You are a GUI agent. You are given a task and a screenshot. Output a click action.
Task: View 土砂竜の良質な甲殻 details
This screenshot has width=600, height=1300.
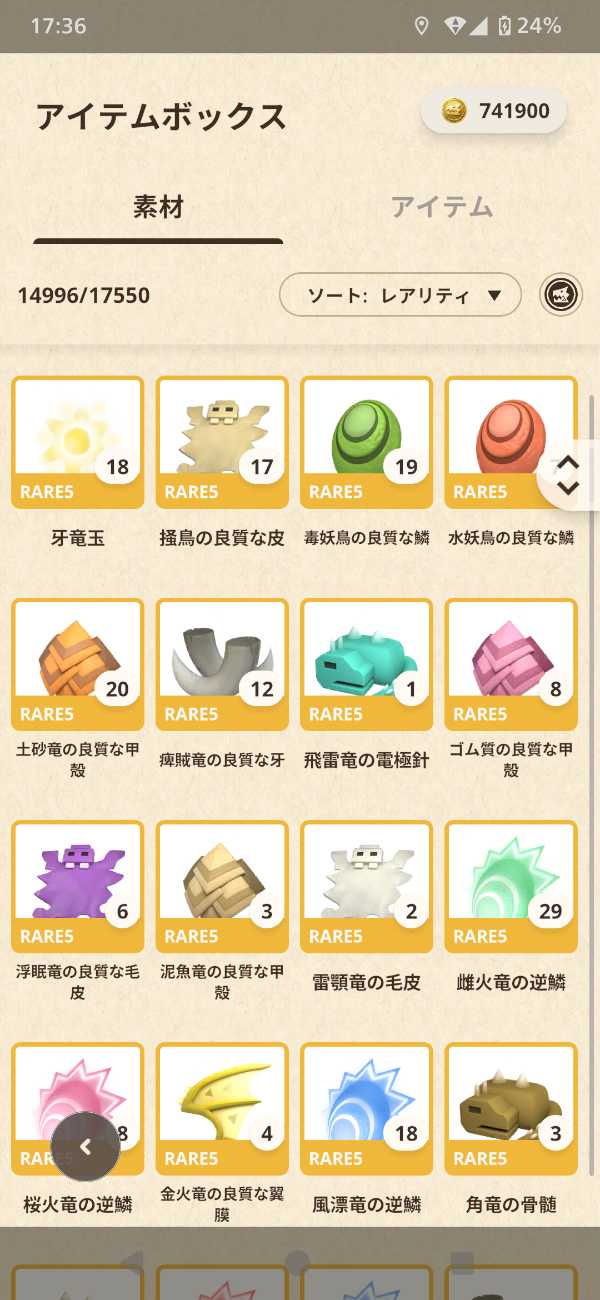point(77,664)
